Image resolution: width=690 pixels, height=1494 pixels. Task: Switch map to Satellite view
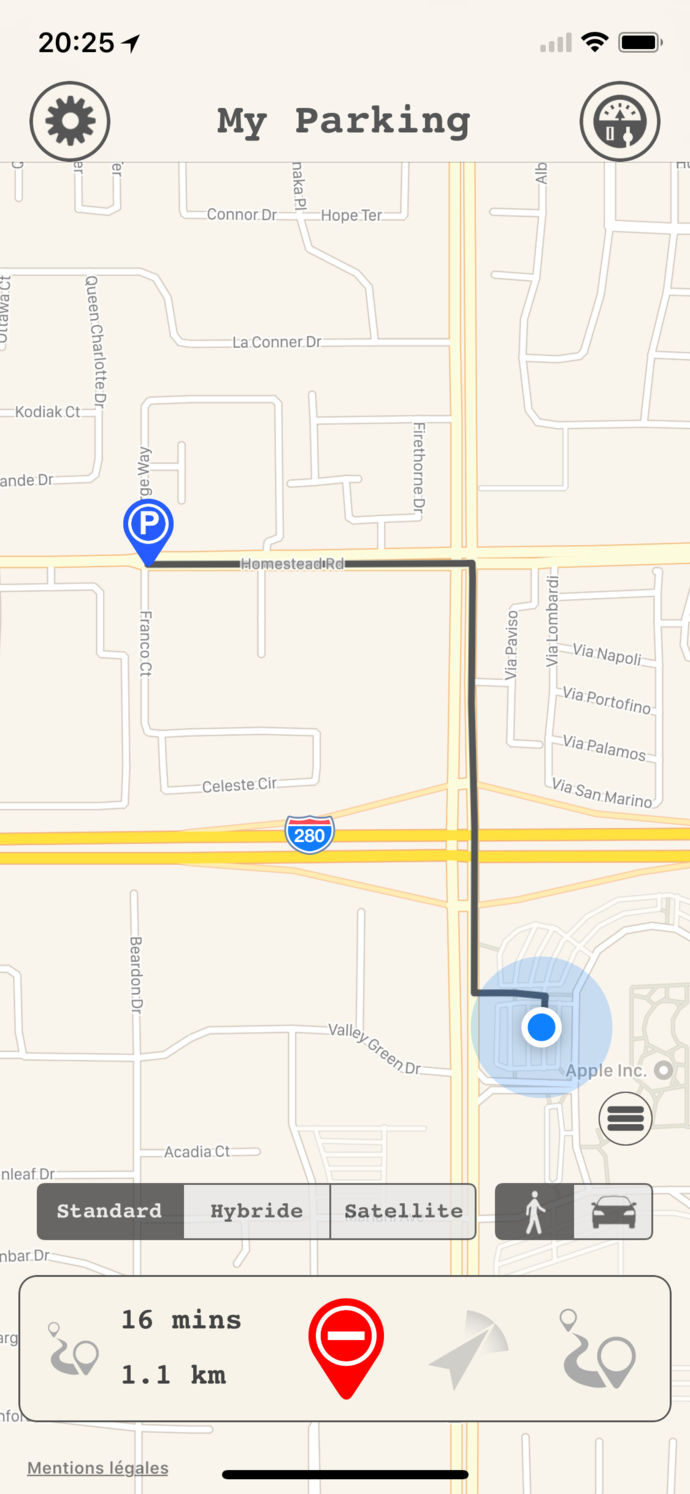[x=403, y=1211]
